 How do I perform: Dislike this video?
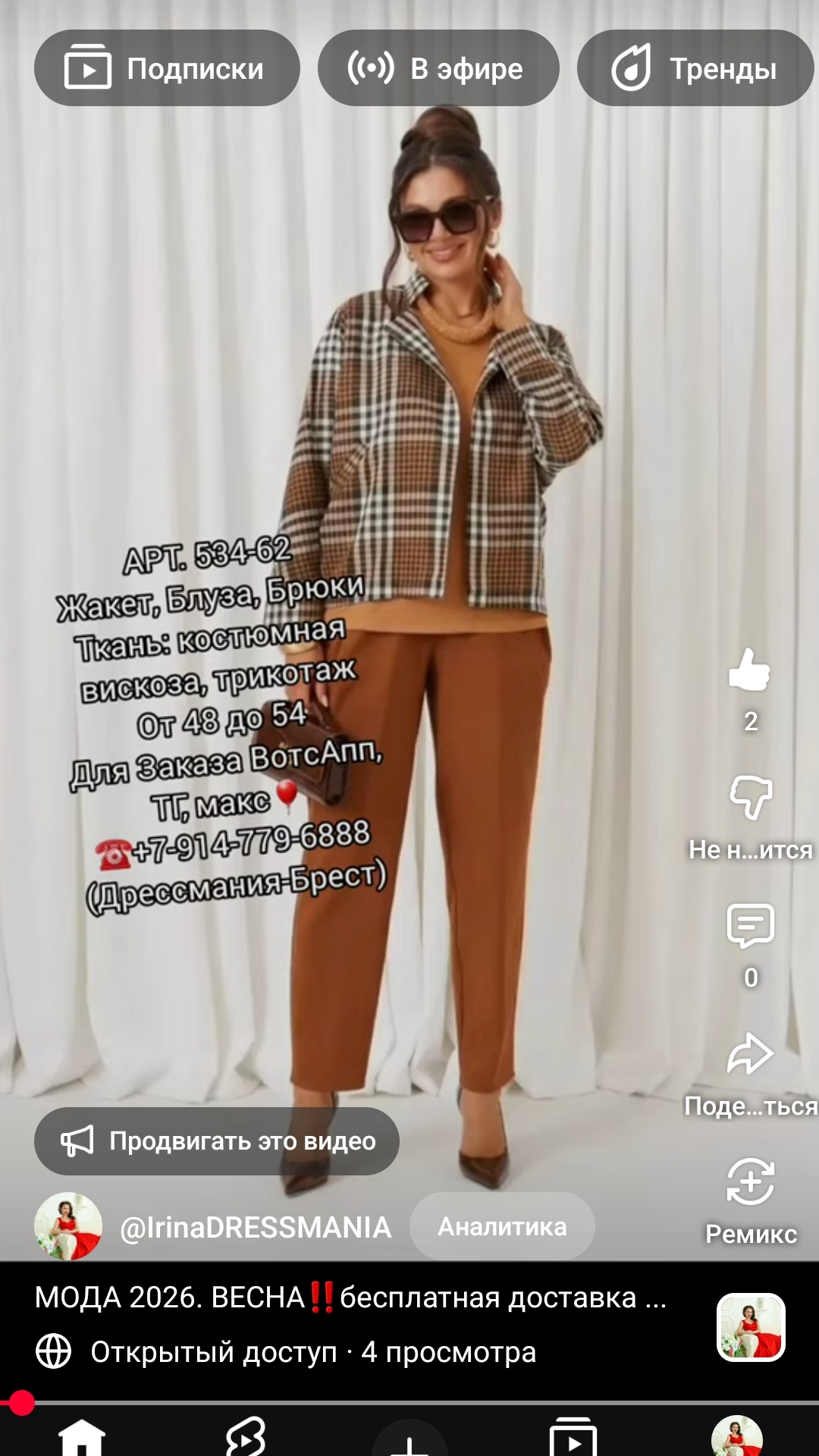pos(750,798)
